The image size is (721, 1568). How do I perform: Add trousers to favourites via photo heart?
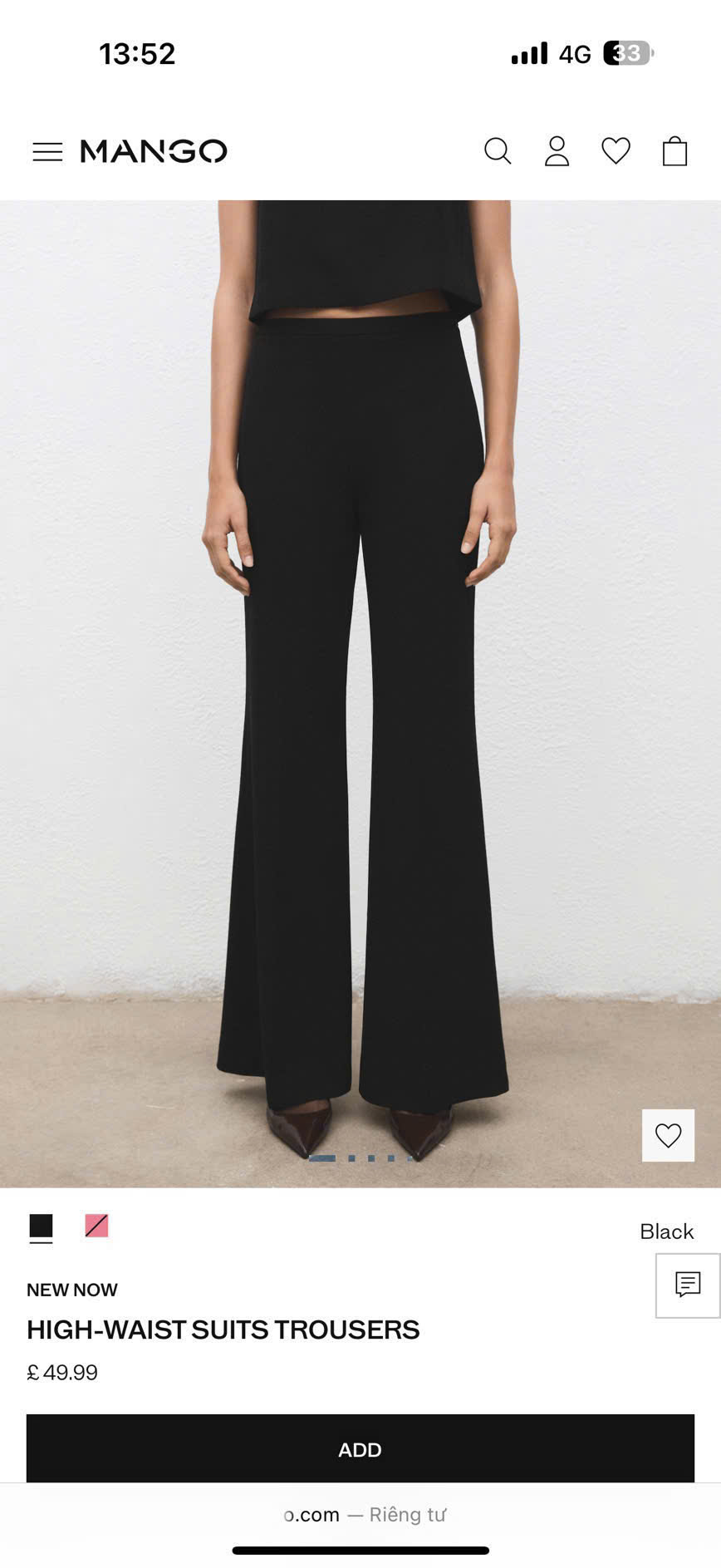(668, 1135)
